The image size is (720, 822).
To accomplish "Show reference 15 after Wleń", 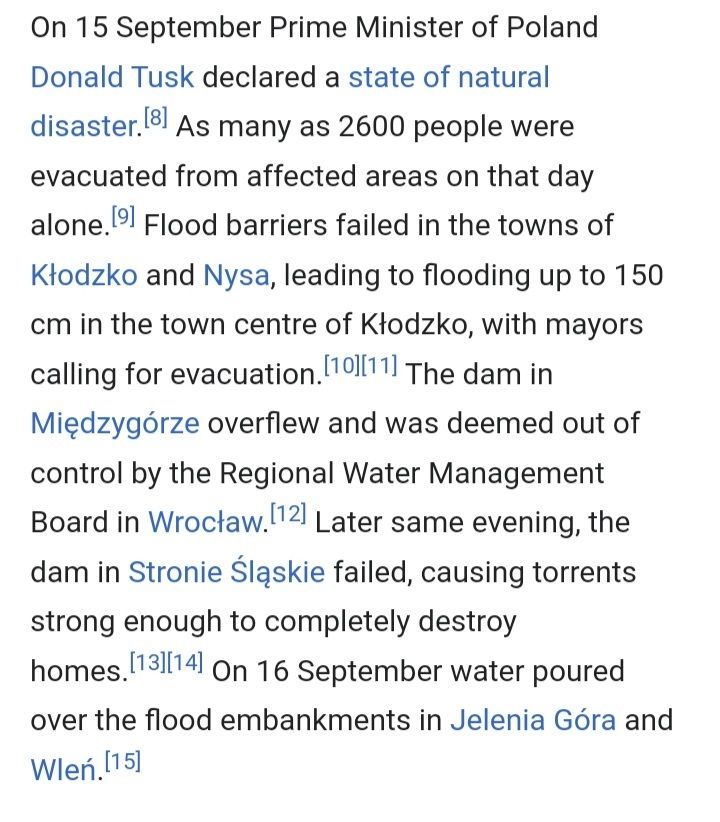I will point(124,763).
